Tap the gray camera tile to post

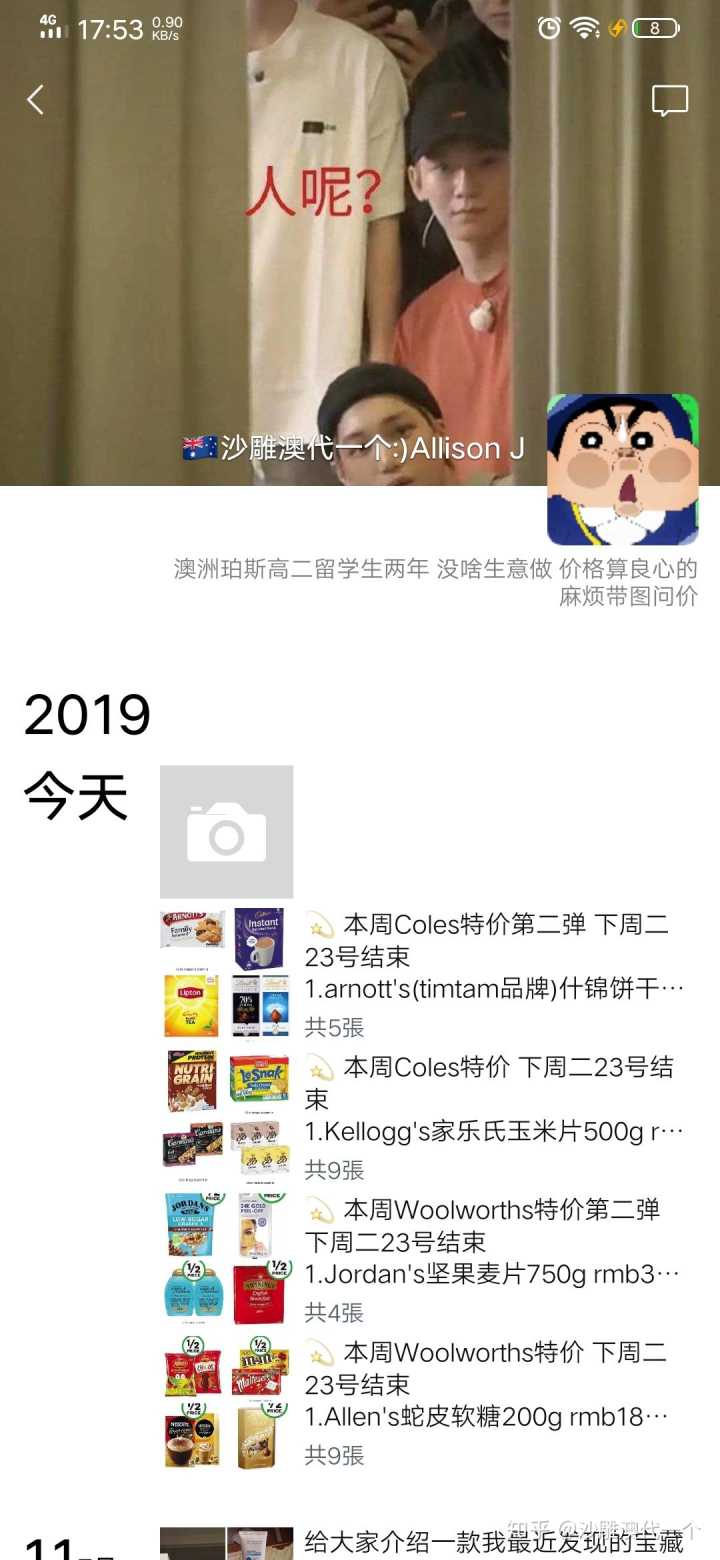(x=226, y=832)
